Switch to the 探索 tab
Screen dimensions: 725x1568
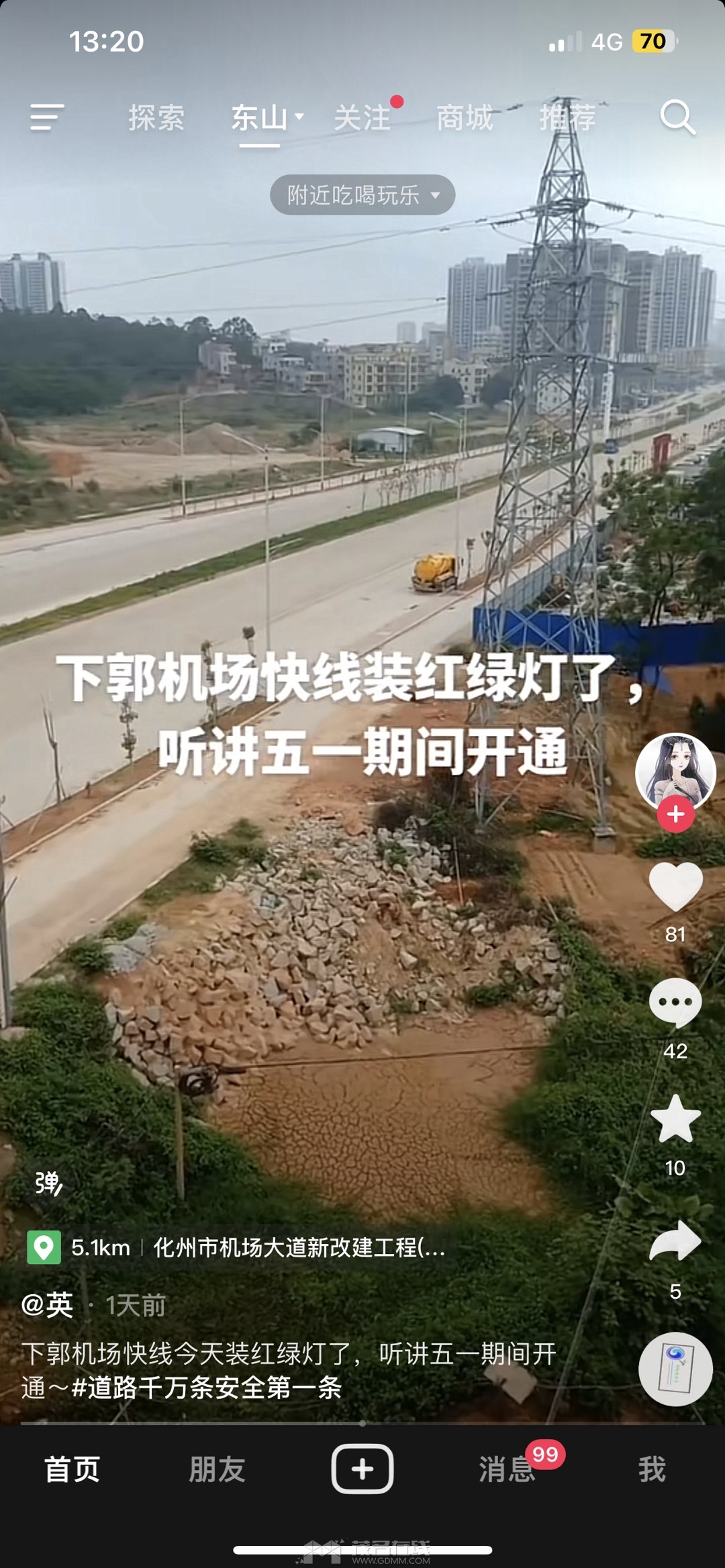coord(156,118)
